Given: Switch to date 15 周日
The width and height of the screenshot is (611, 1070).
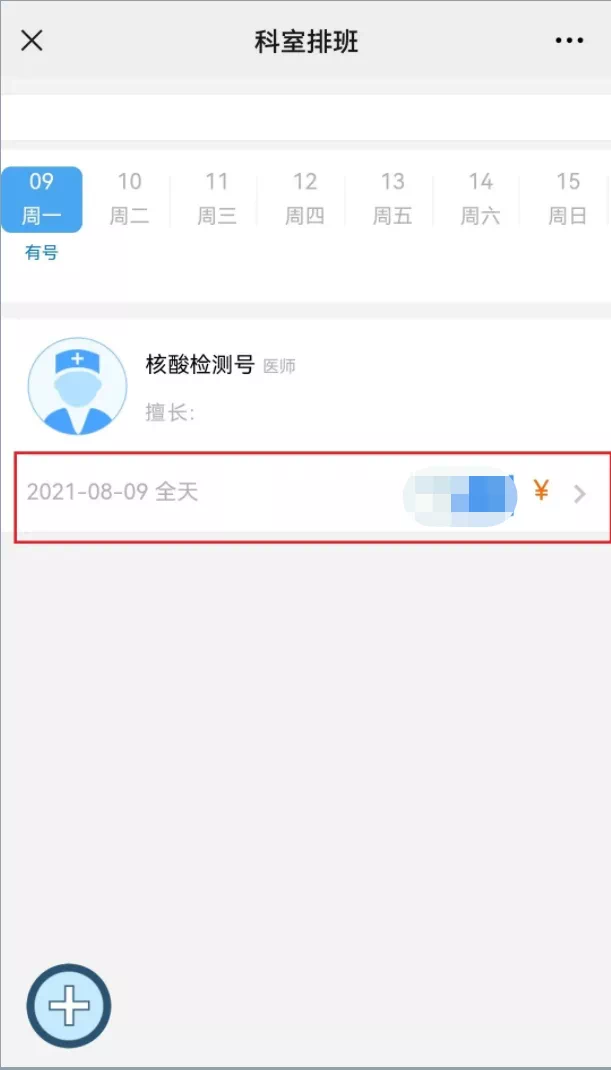Looking at the screenshot, I should click(567, 199).
